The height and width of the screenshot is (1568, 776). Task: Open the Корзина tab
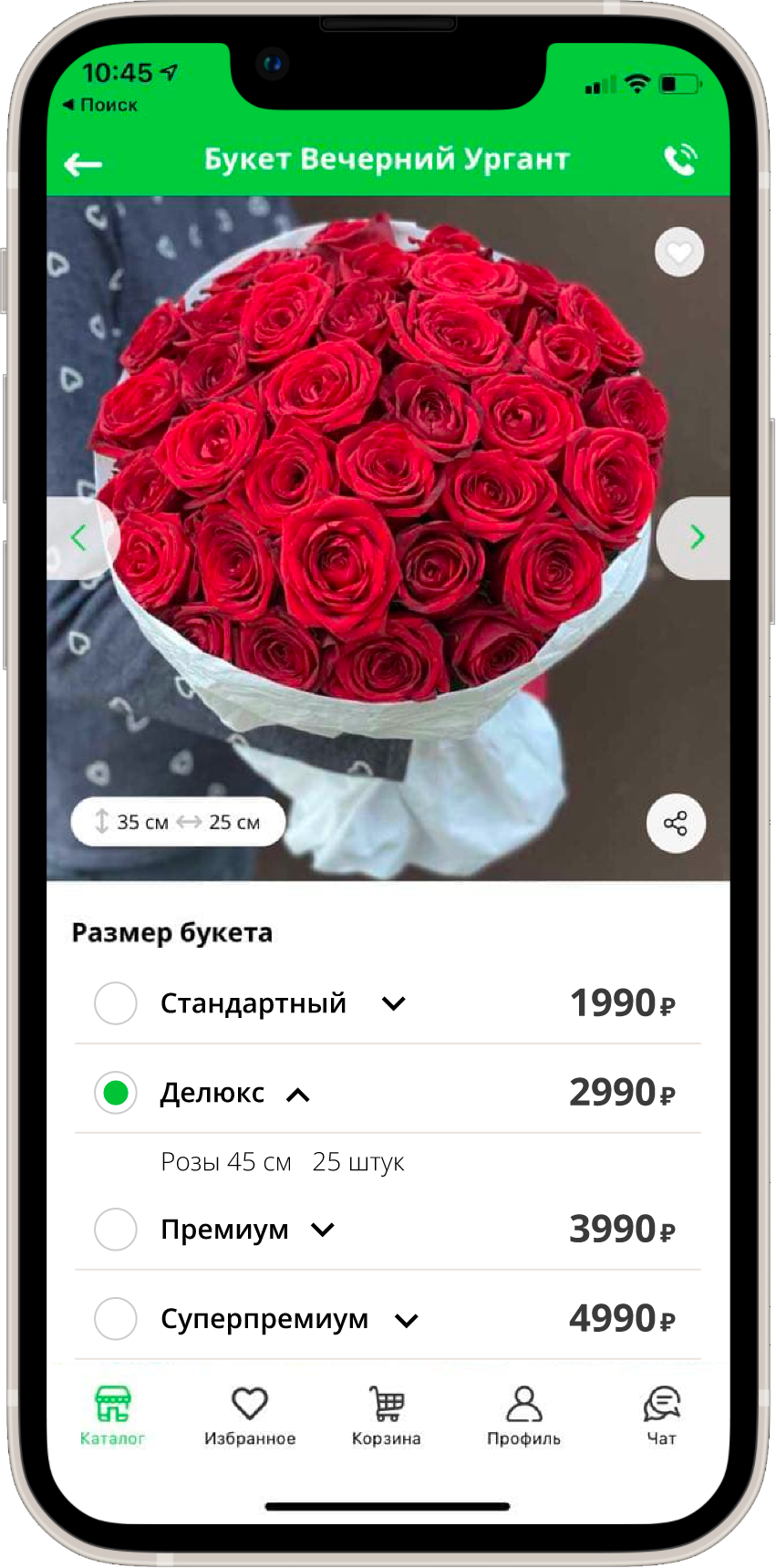pyautogui.click(x=386, y=1416)
